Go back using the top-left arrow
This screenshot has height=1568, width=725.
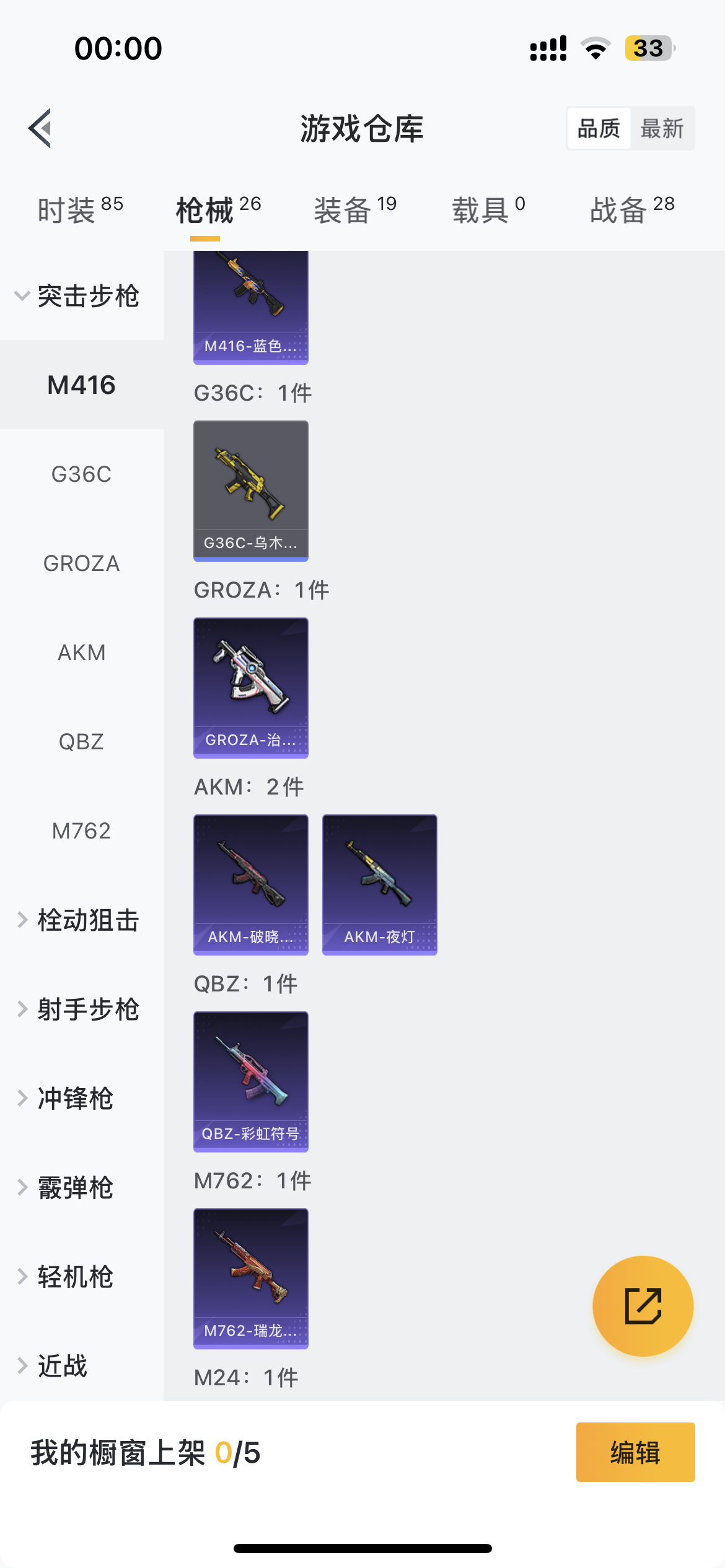click(40, 129)
